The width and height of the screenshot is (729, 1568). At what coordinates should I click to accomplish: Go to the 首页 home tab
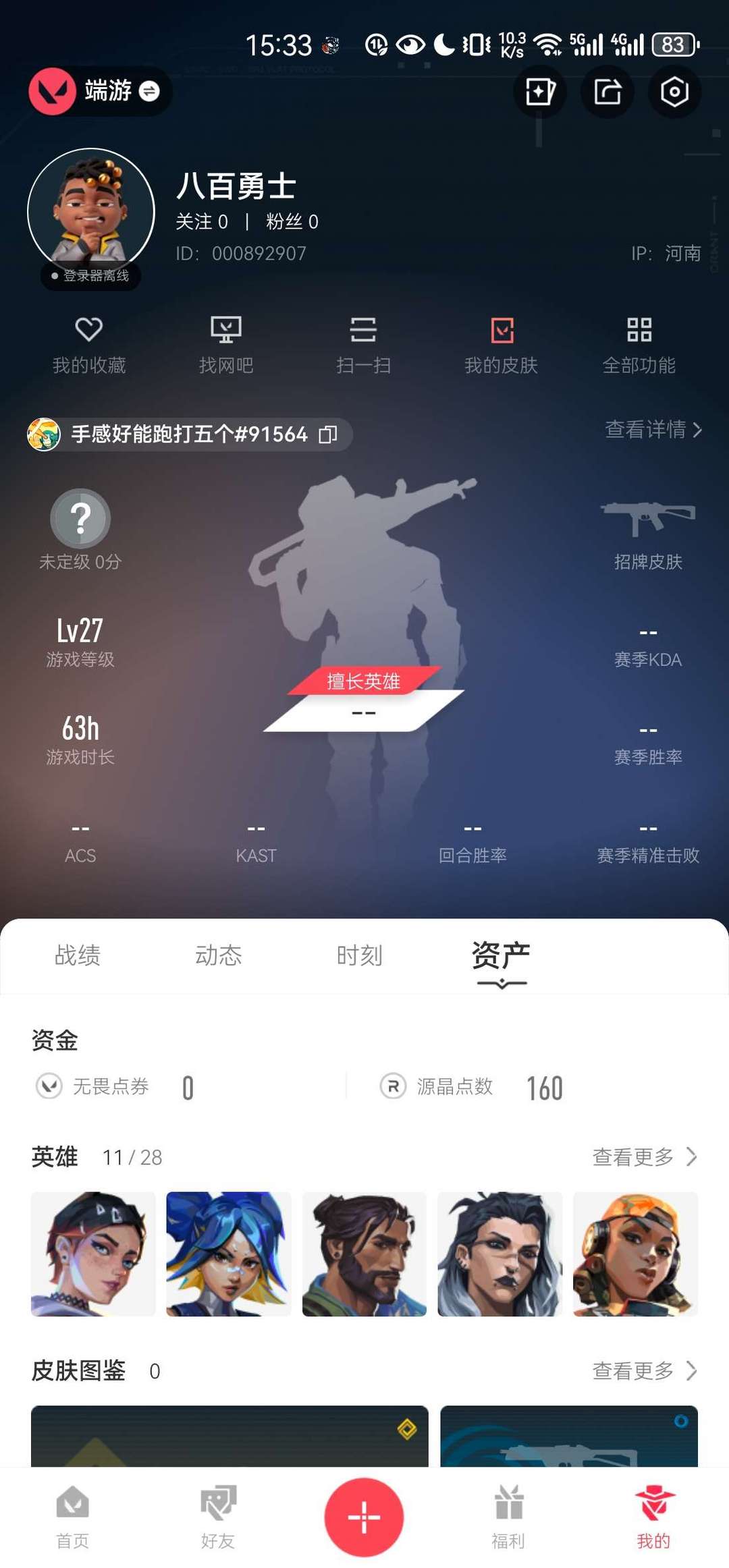pyautogui.click(x=72, y=1516)
